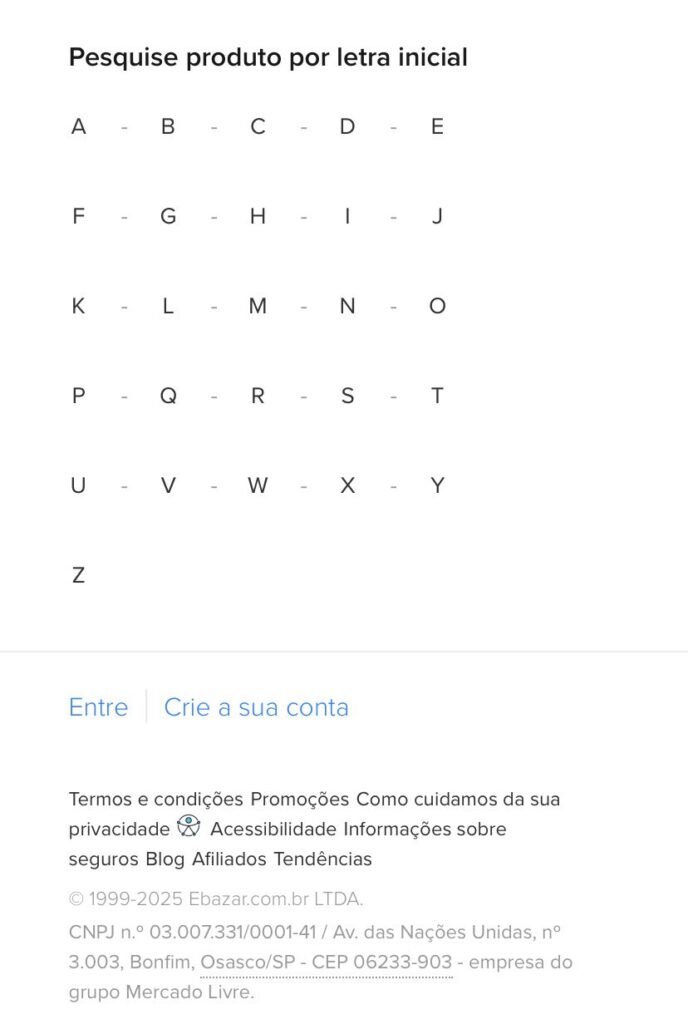Open the Tendências link
The height and width of the screenshot is (1024, 688).
[x=322, y=860]
